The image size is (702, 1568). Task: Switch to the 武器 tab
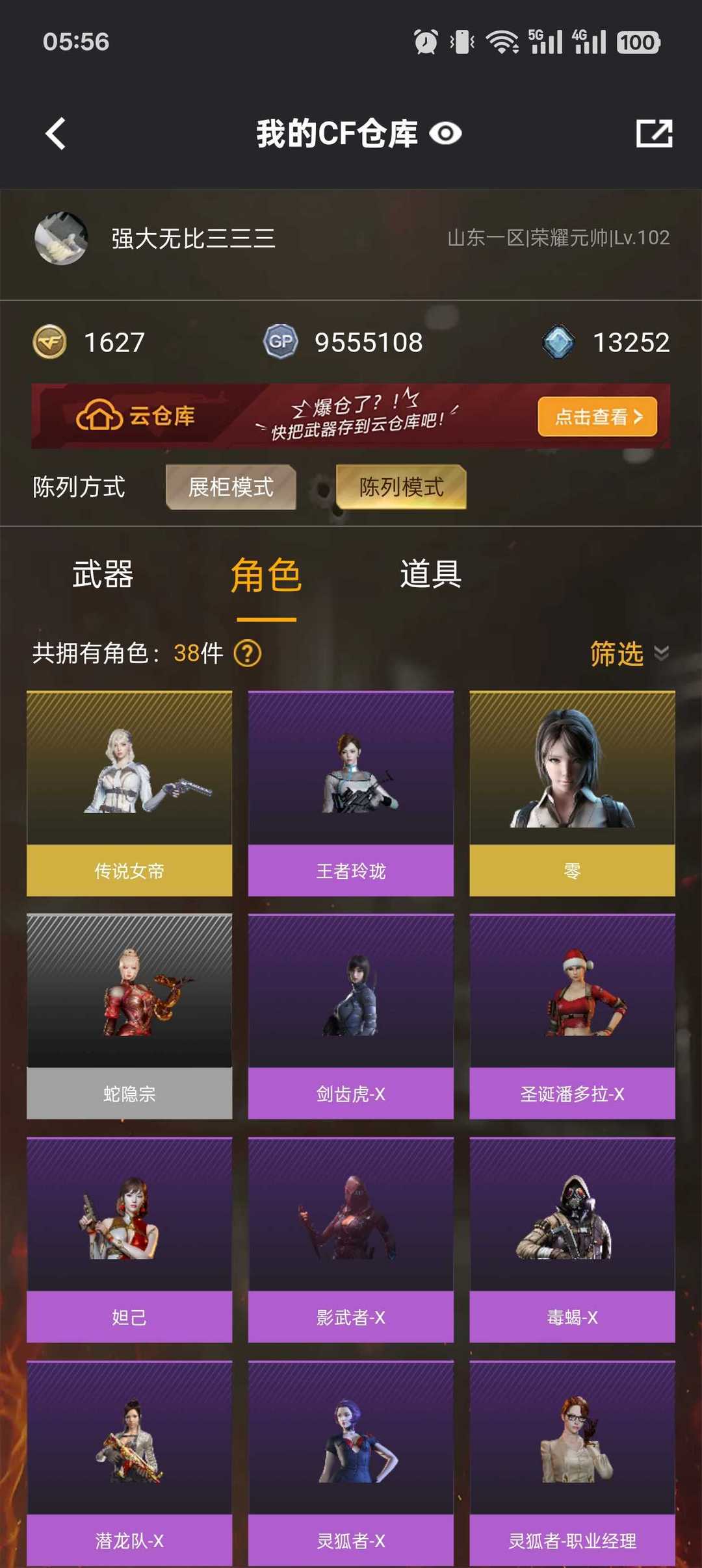click(103, 575)
